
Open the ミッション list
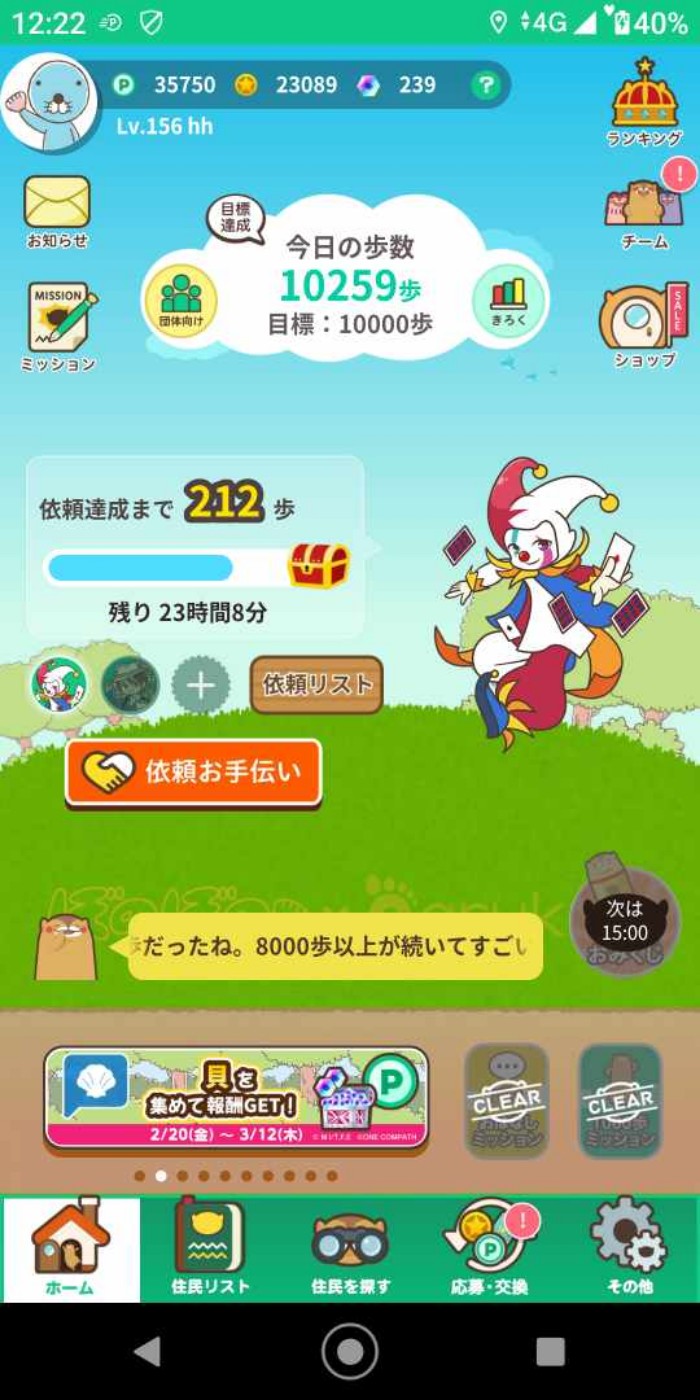[59, 325]
